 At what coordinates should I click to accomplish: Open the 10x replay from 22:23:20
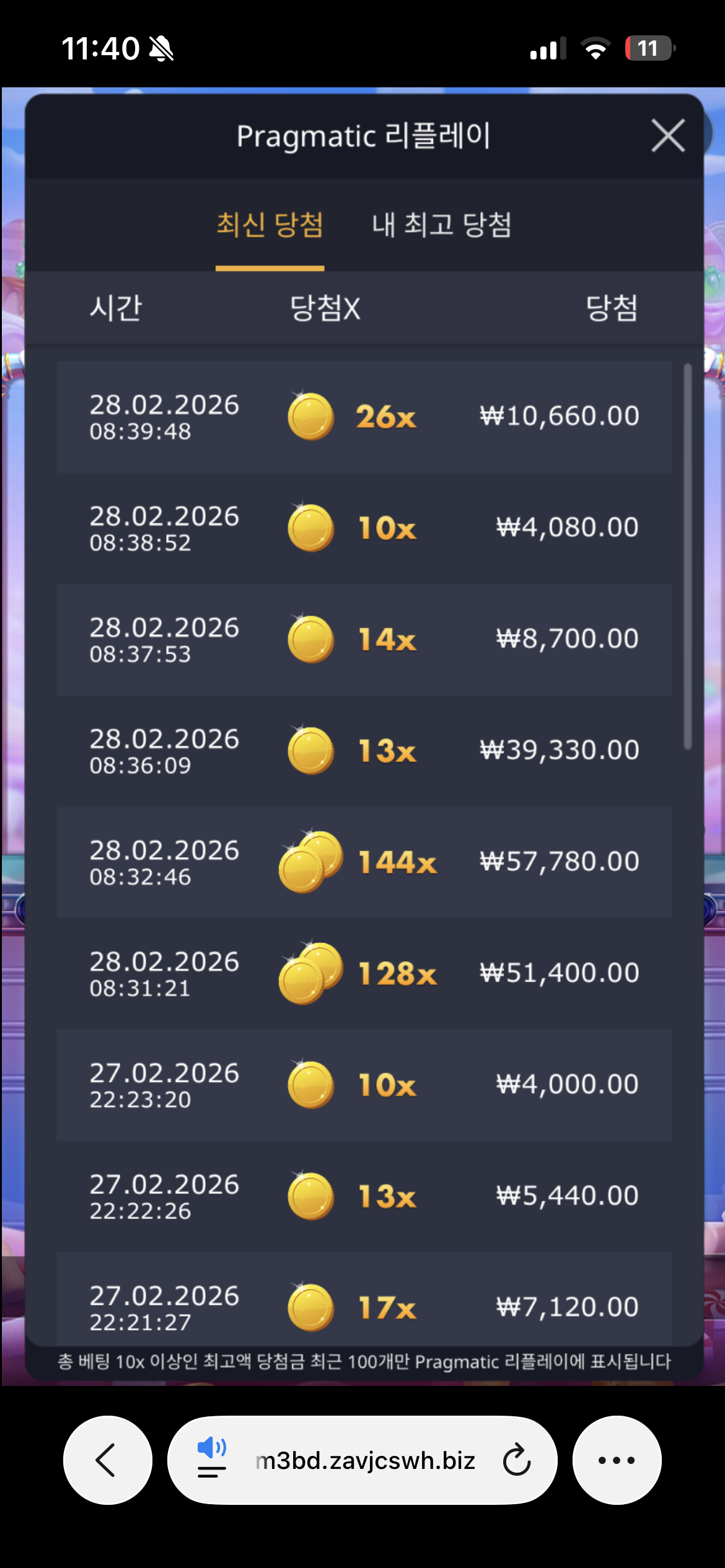364,1085
